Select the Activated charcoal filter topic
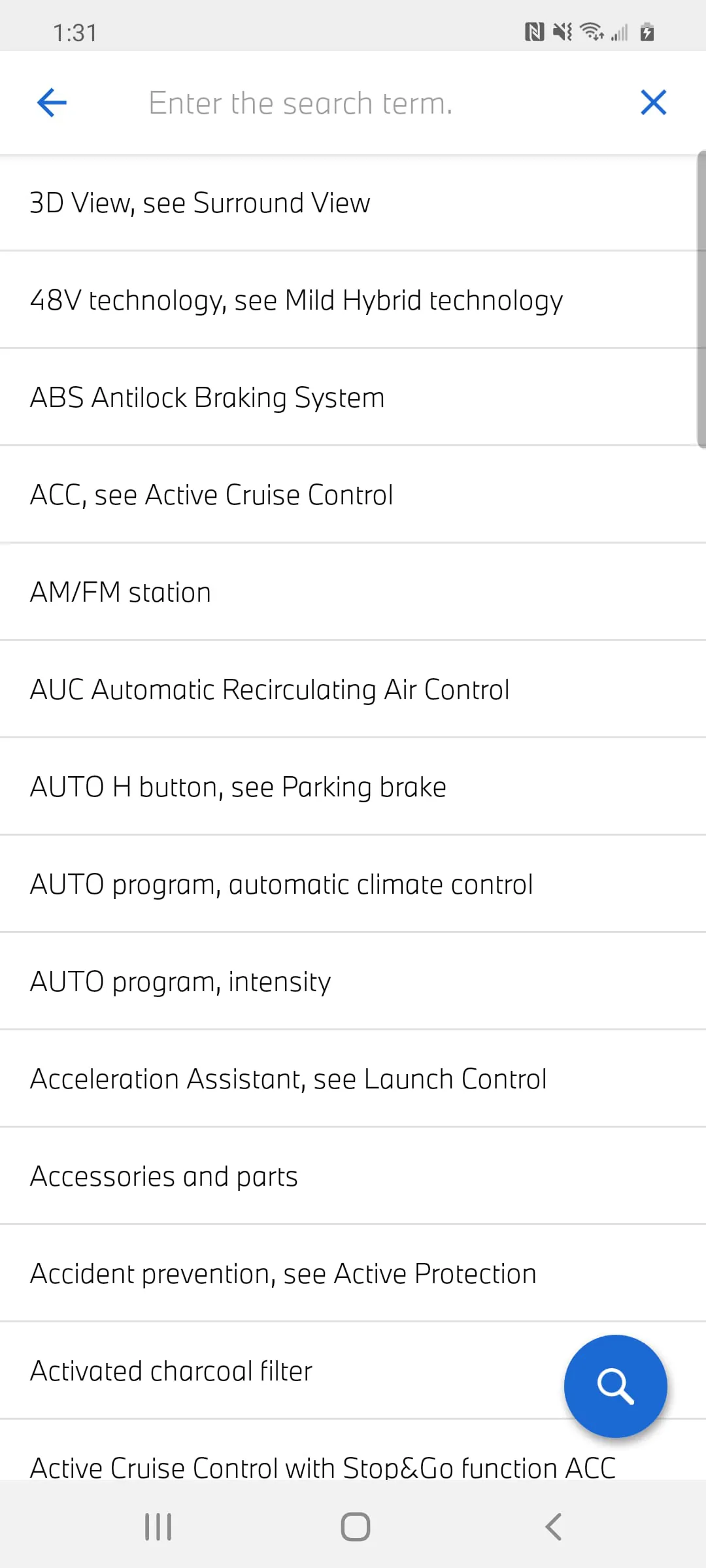The width and height of the screenshot is (706, 1568). (171, 1370)
